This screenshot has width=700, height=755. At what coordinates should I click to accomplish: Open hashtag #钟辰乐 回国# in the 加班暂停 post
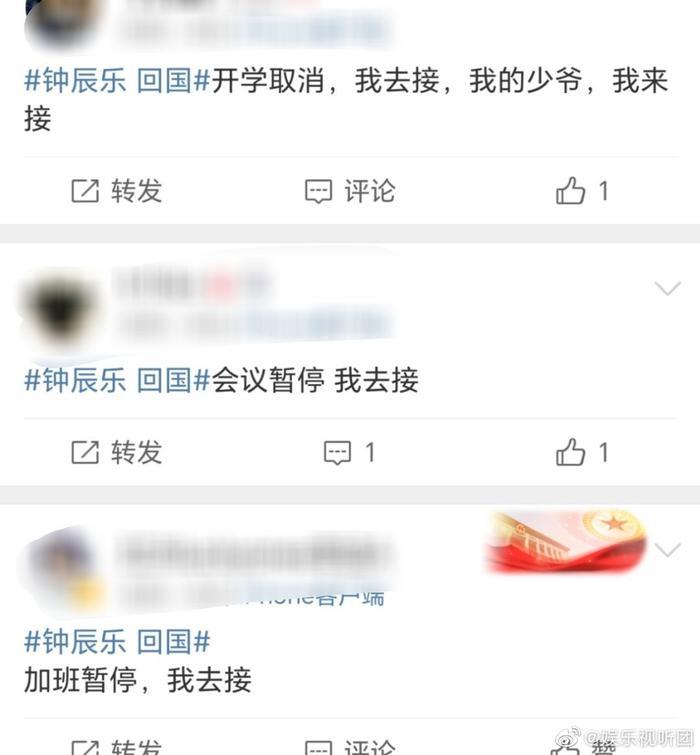(117, 641)
